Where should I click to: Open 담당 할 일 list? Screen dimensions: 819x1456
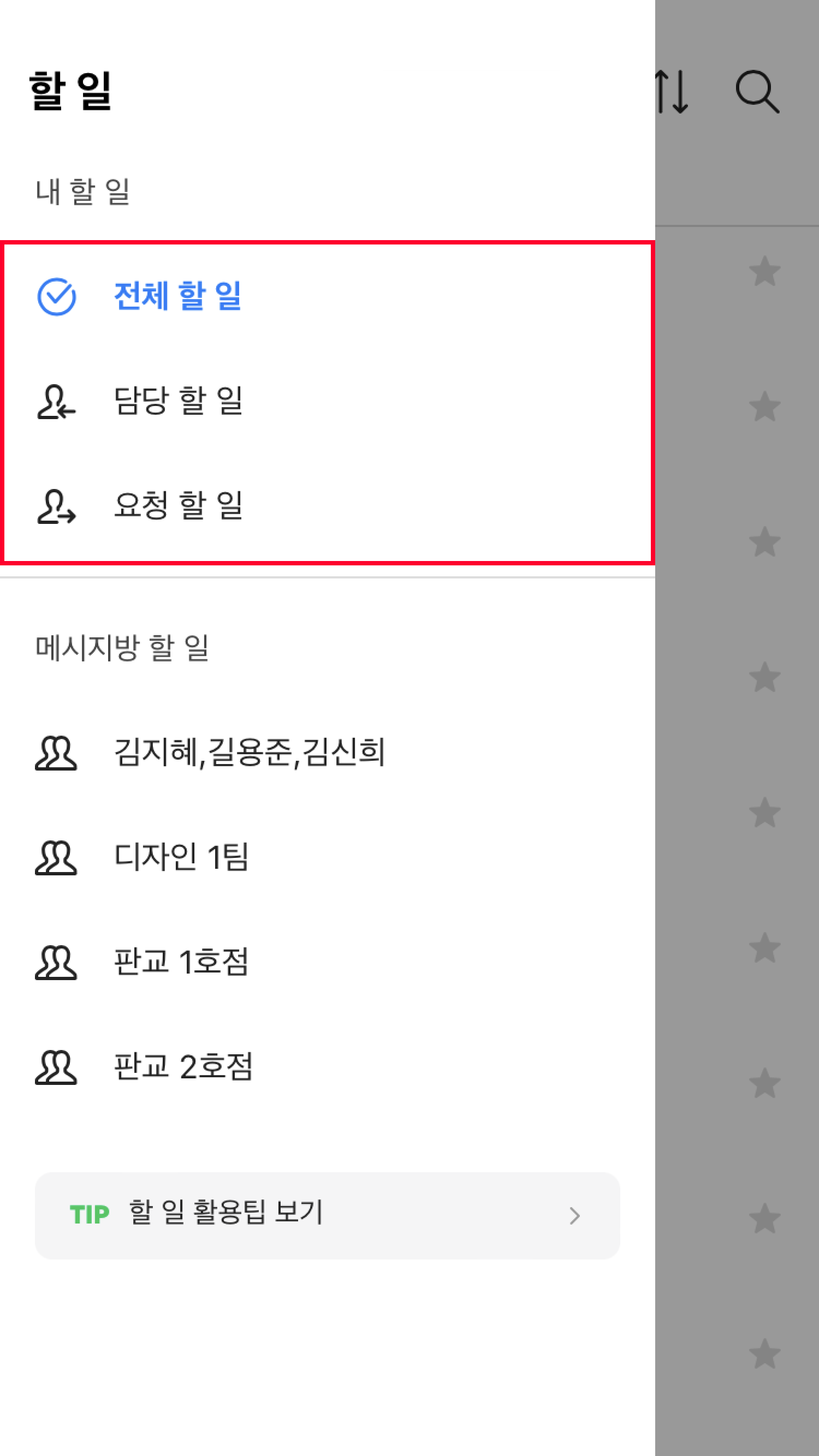(x=177, y=401)
